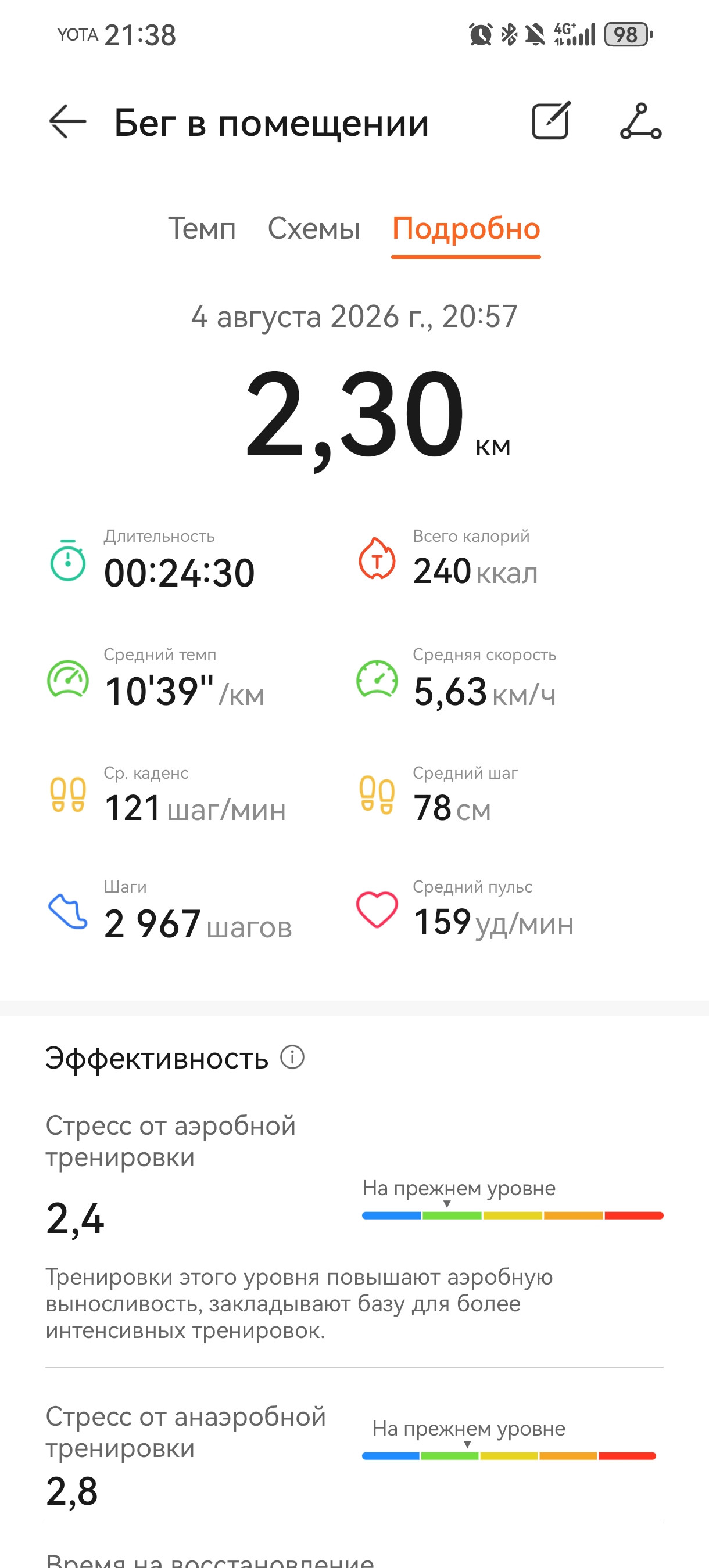
Task: Select the Подробно tab
Action: (x=466, y=229)
